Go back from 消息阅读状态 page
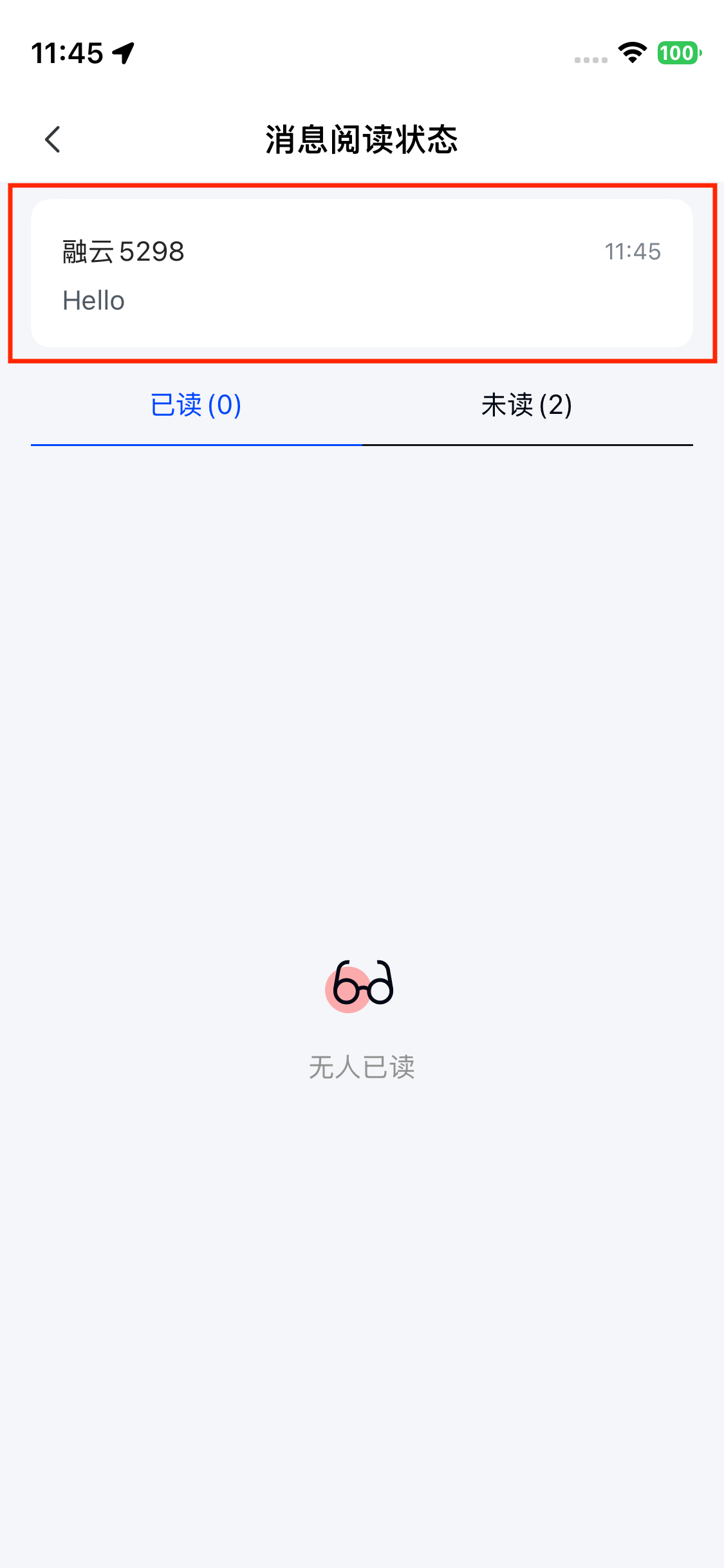Screen dimensions: 724x1568 tap(53, 140)
